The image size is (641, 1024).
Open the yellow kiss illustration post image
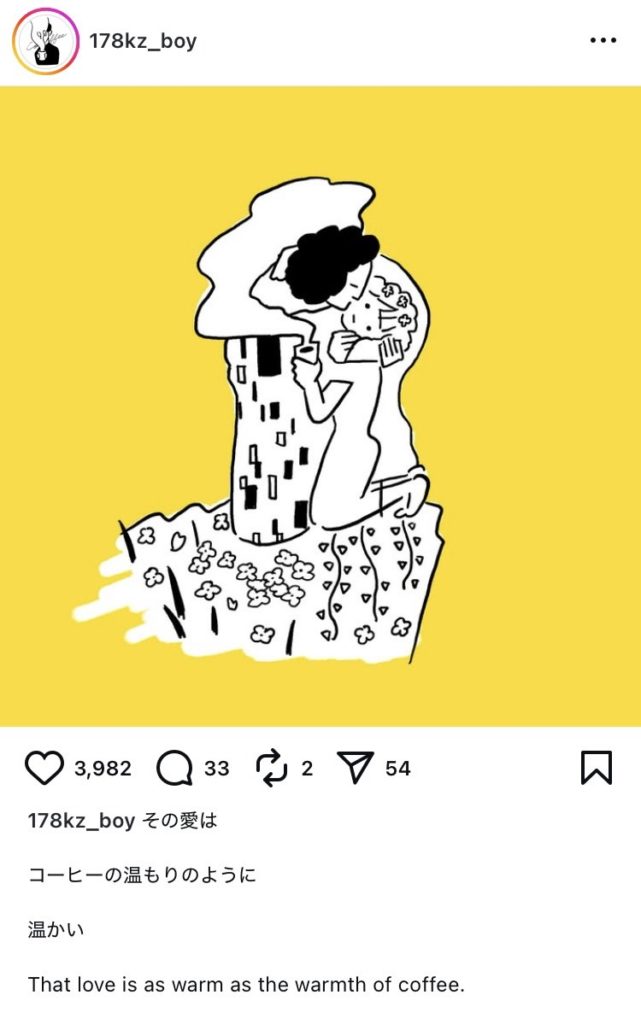(320, 405)
